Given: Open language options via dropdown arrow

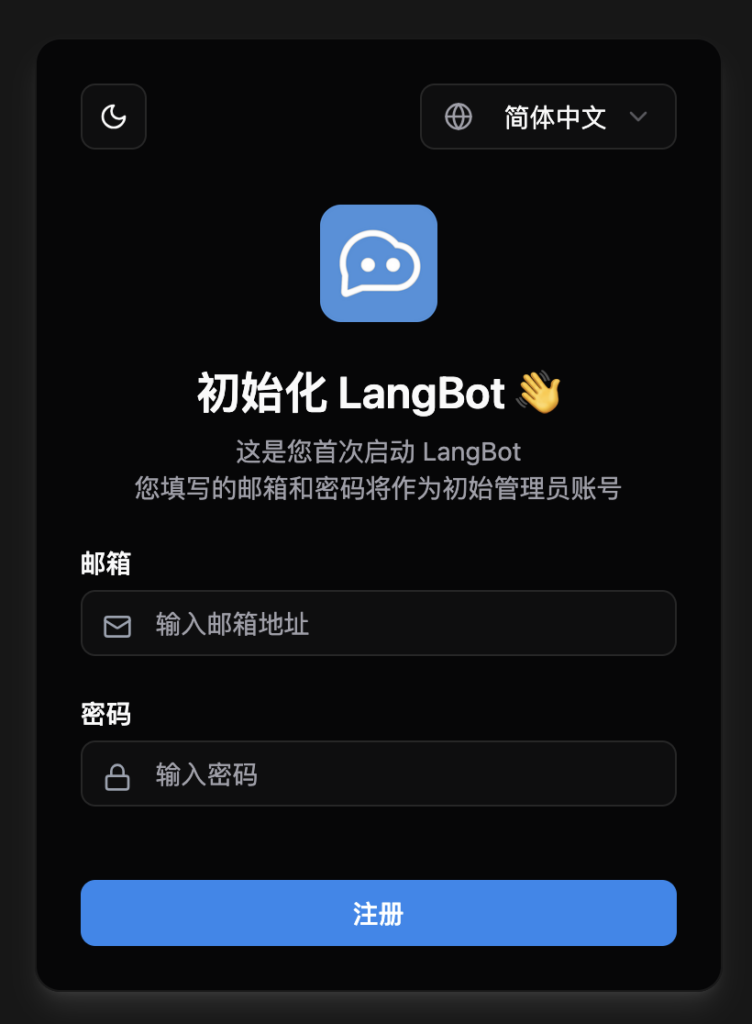Looking at the screenshot, I should [x=638, y=117].
